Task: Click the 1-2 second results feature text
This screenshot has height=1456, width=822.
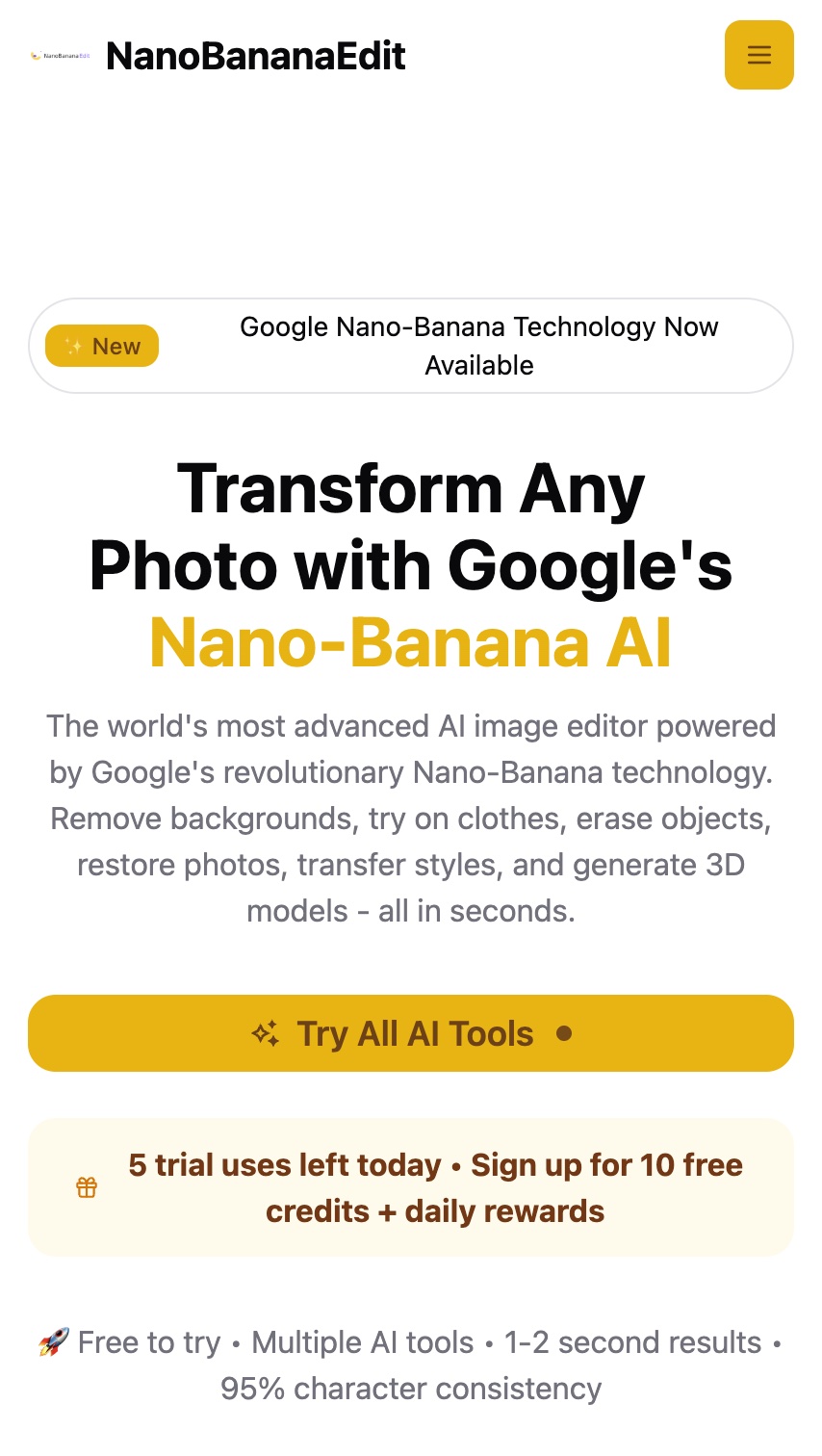Action: point(632,1340)
